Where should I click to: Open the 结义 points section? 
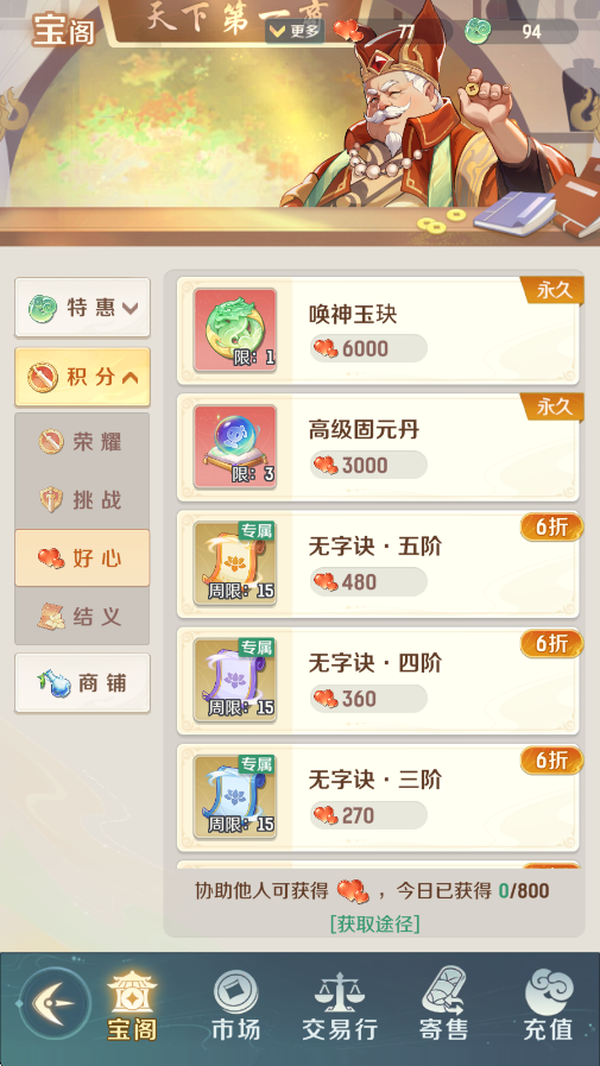82,615
